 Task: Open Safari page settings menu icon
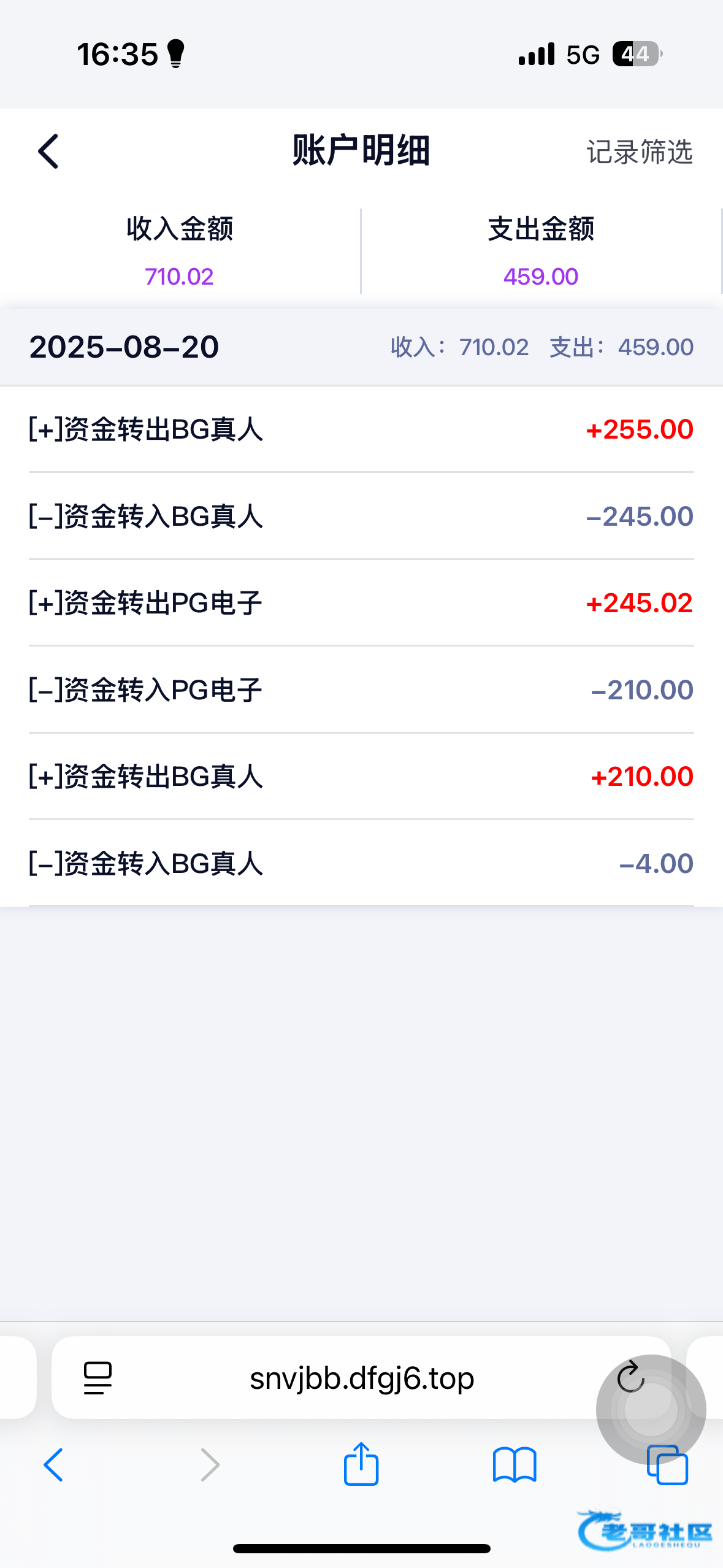tap(98, 1378)
